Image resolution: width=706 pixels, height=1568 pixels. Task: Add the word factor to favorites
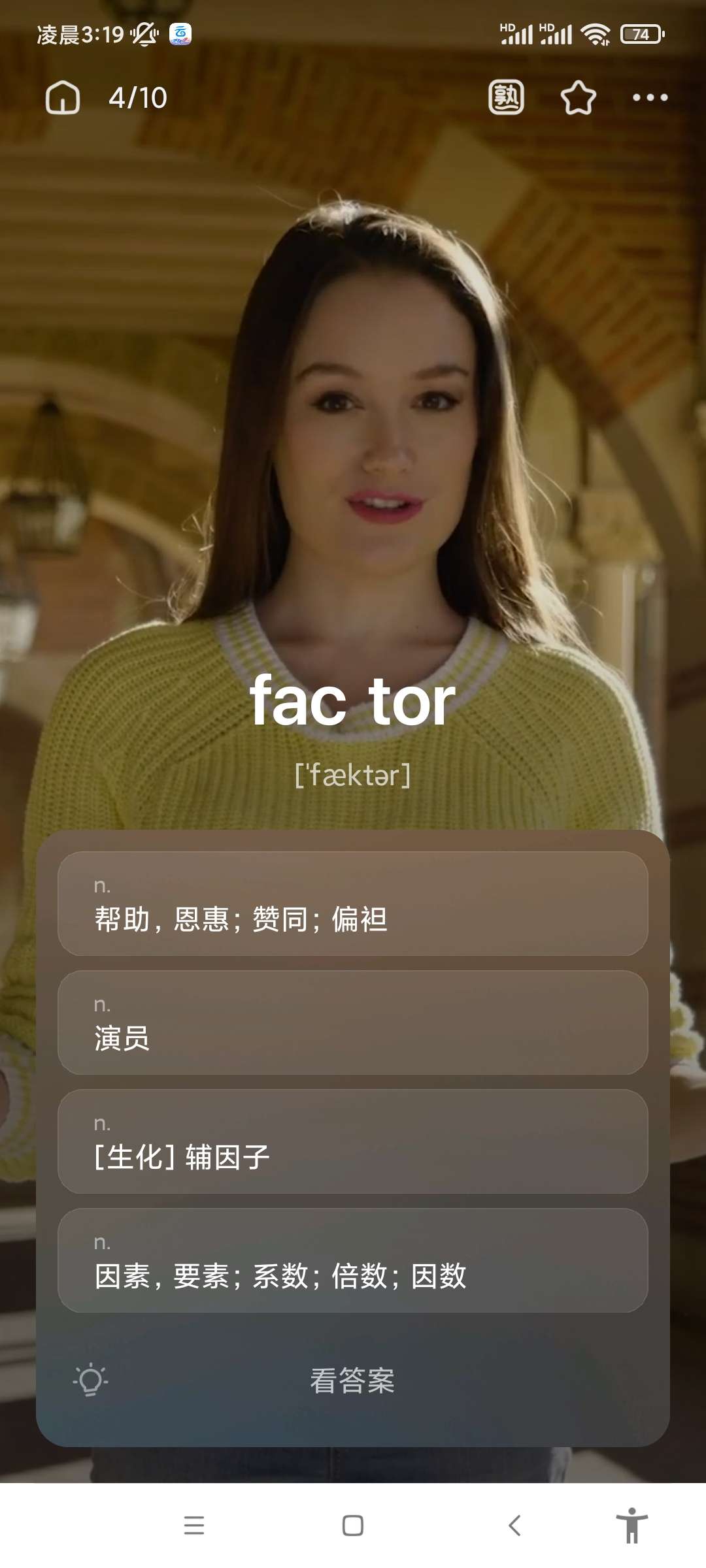click(579, 98)
